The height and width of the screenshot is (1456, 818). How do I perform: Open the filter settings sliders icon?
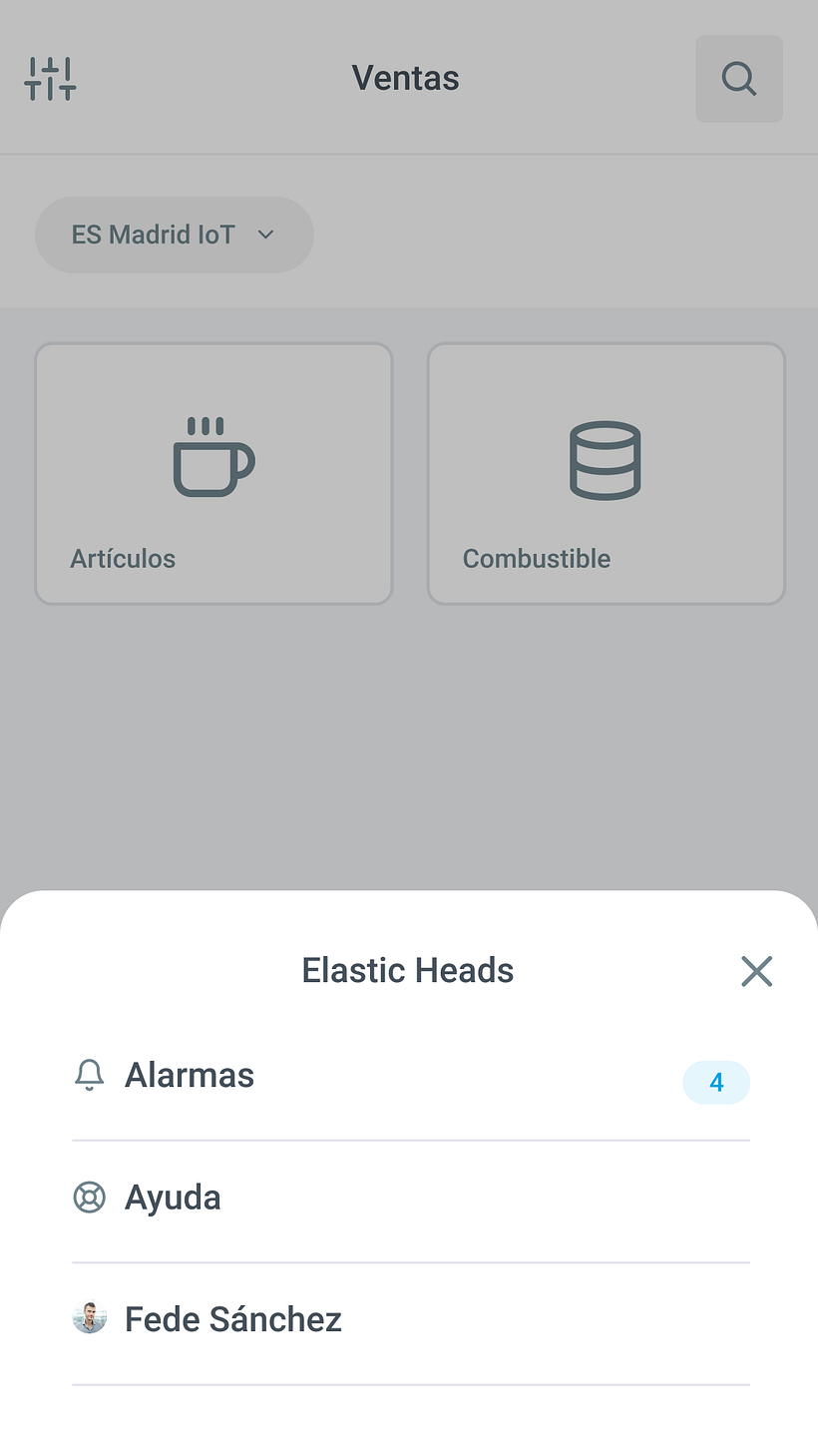point(50,79)
